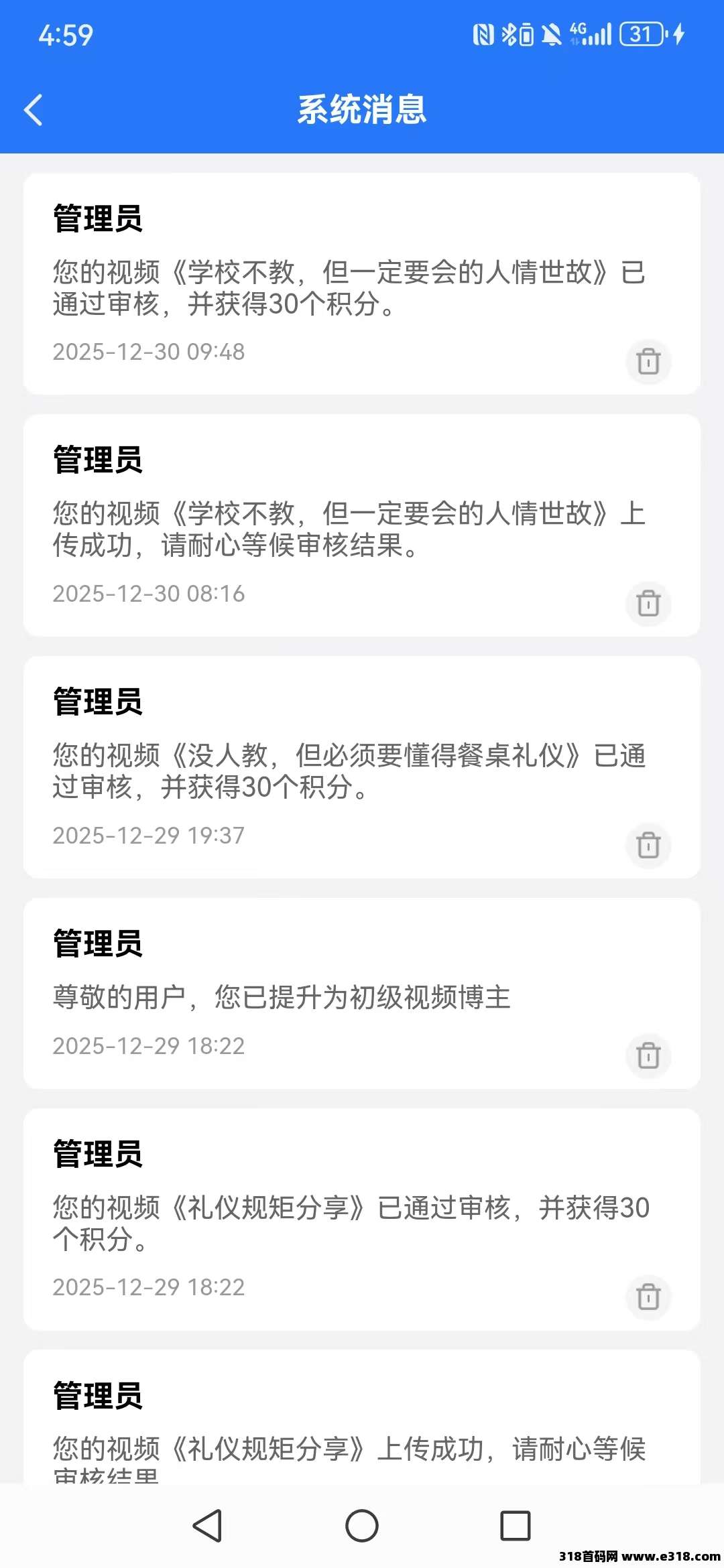
Task: Delete the 初级视频博主 upgrade message
Action: [x=648, y=1055]
